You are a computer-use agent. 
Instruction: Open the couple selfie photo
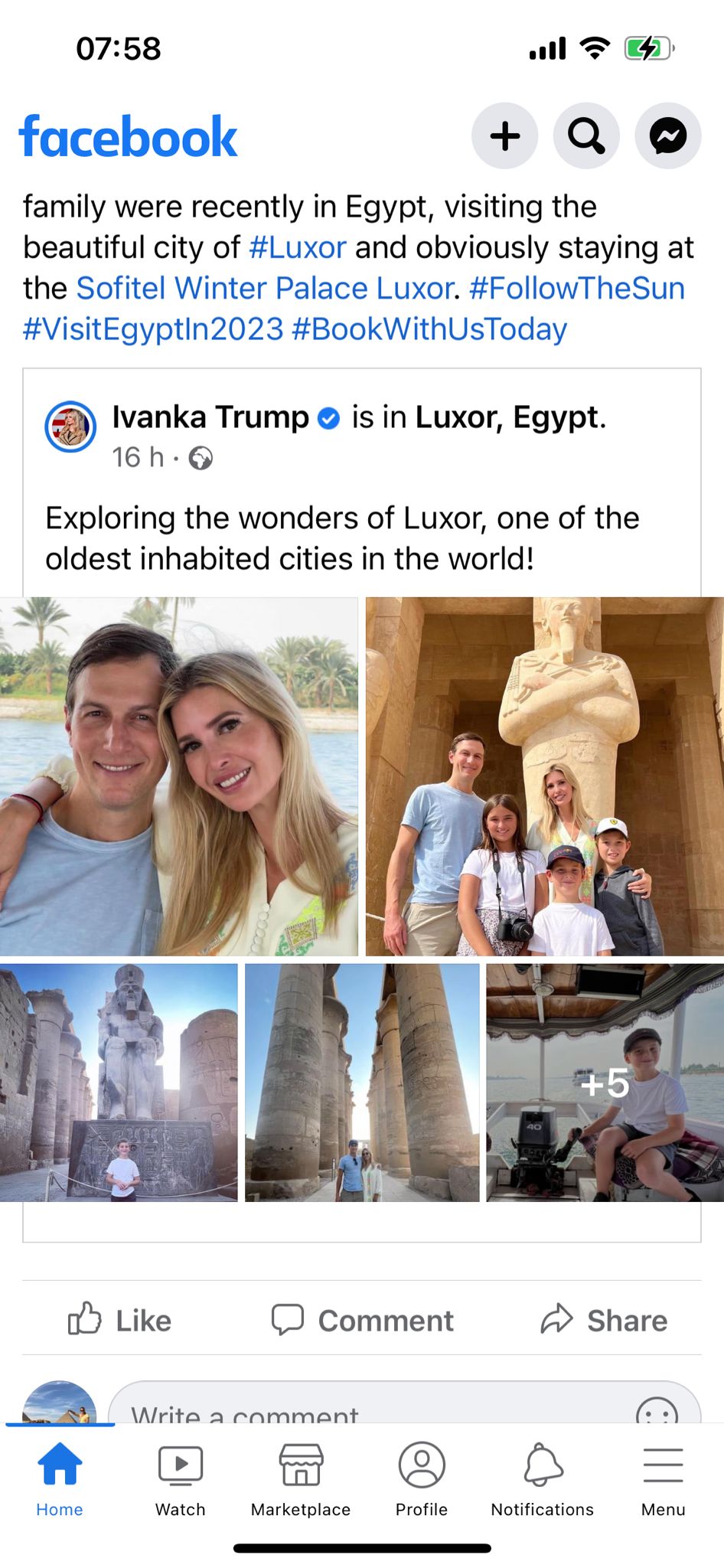178,776
